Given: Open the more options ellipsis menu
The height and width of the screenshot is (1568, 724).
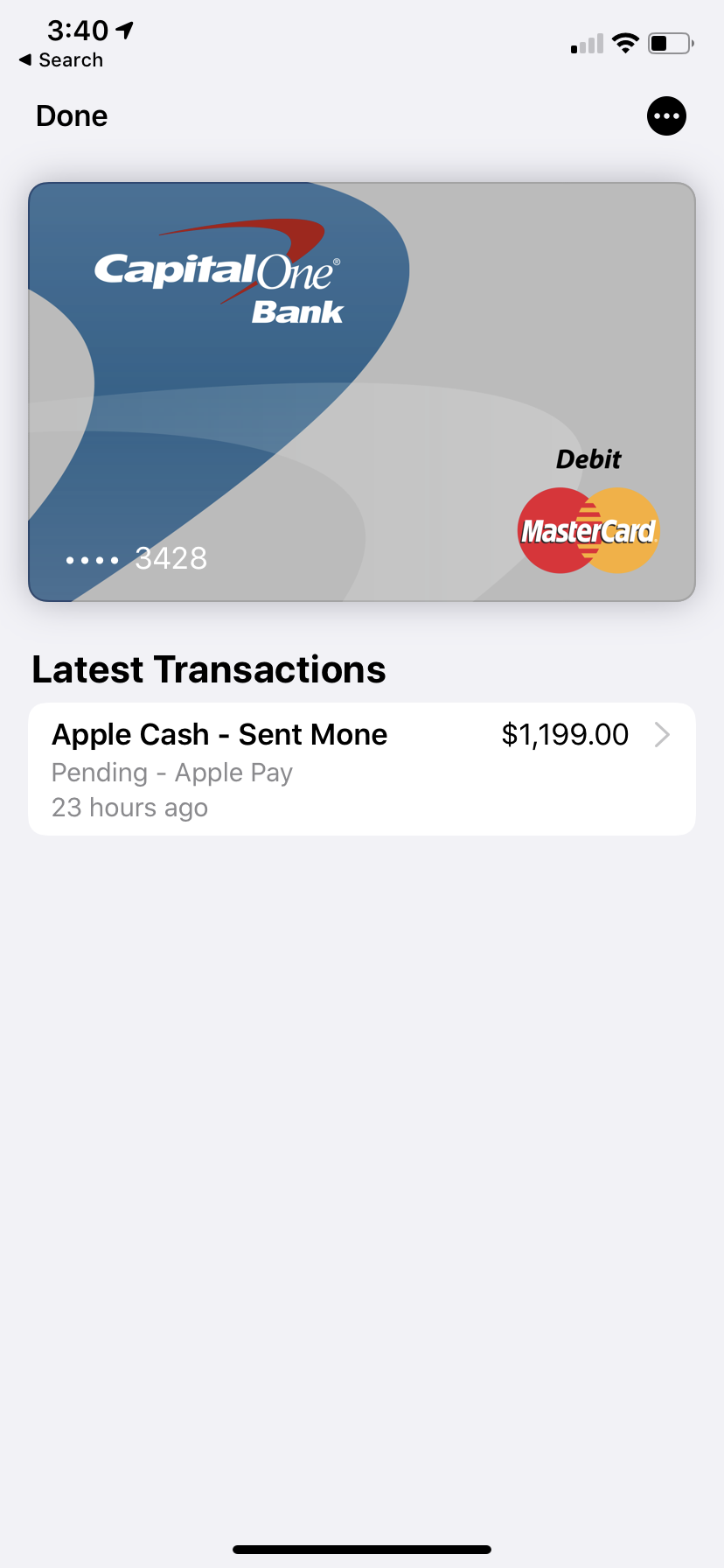Looking at the screenshot, I should coord(666,115).
